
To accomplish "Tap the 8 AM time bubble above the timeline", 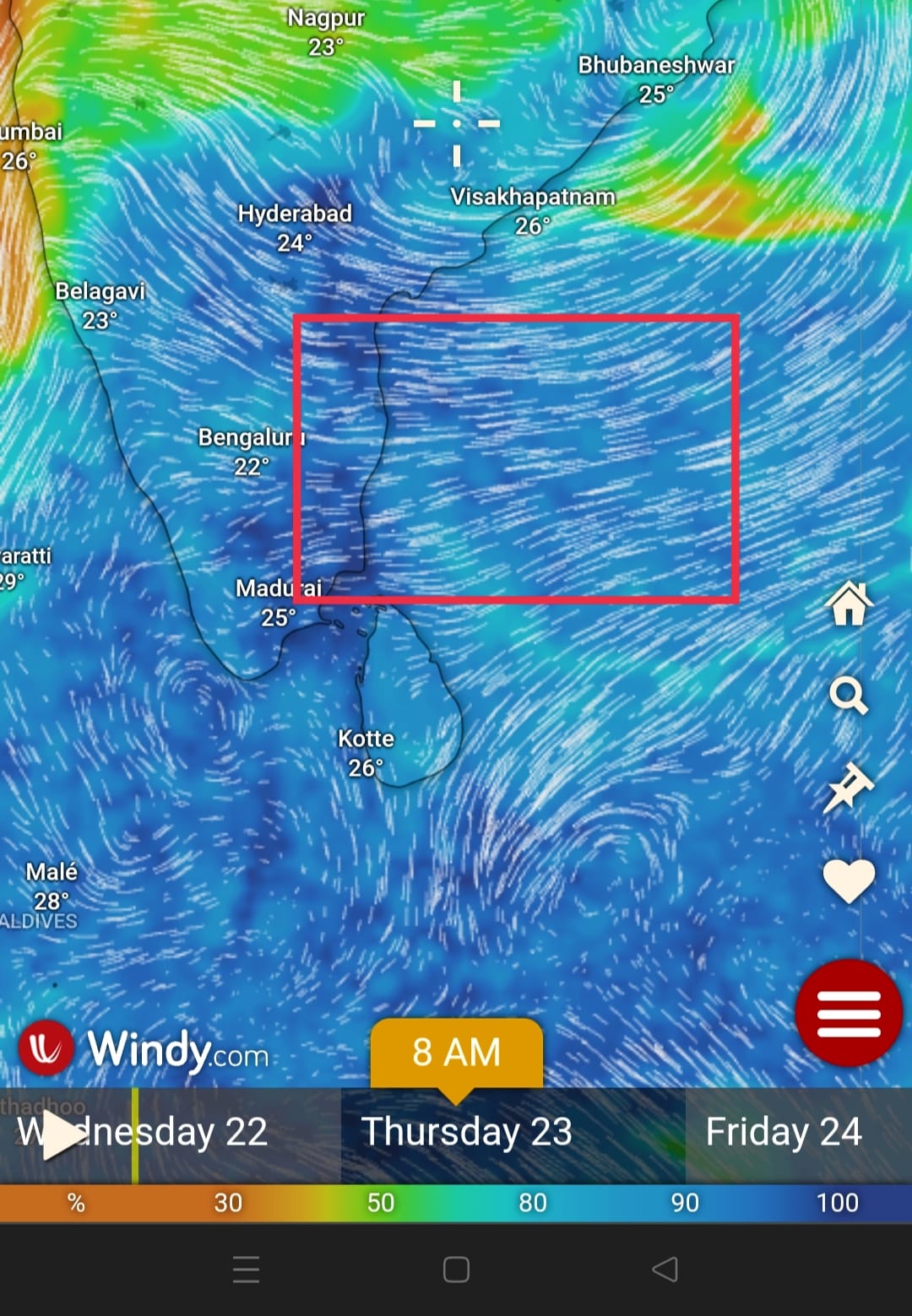I will click(456, 1052).
